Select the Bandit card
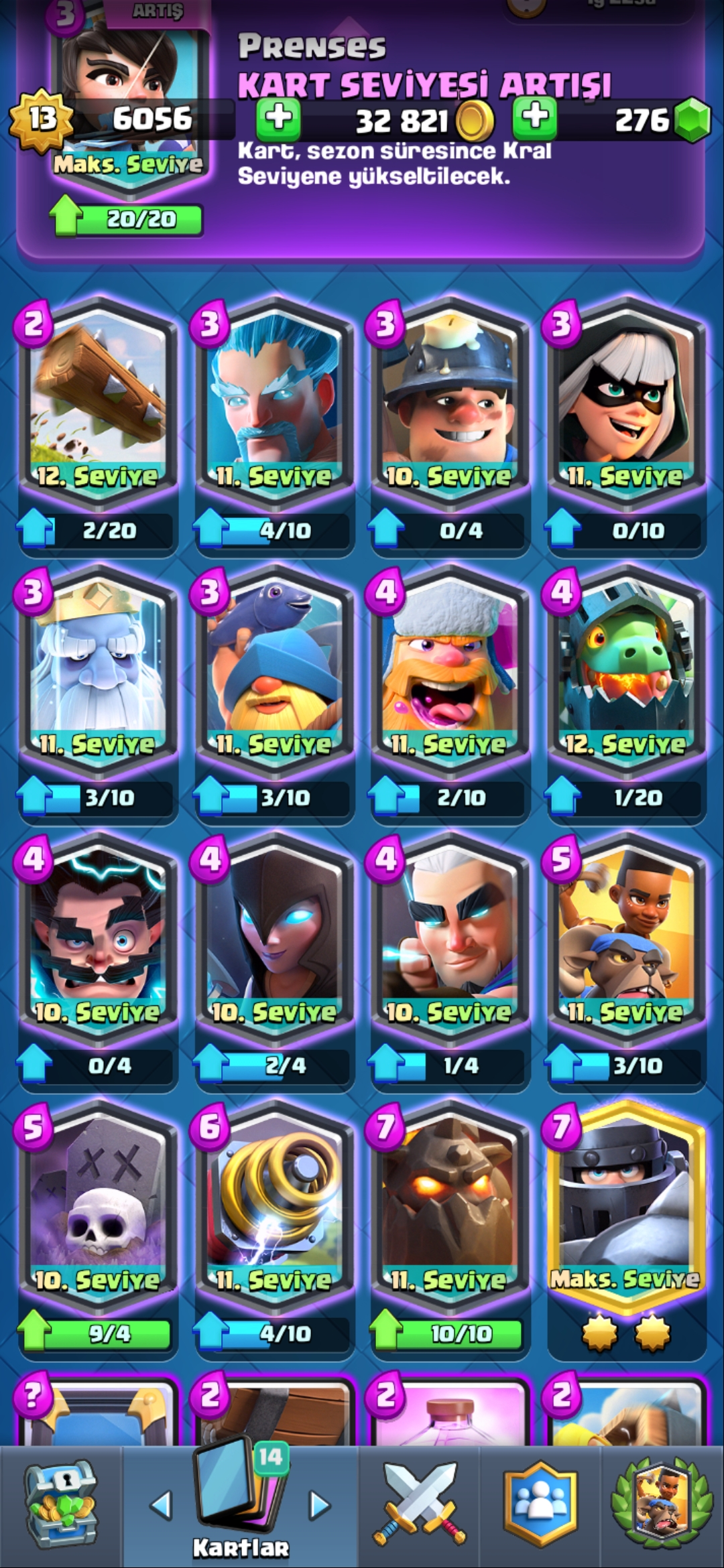 coord(627,427)
